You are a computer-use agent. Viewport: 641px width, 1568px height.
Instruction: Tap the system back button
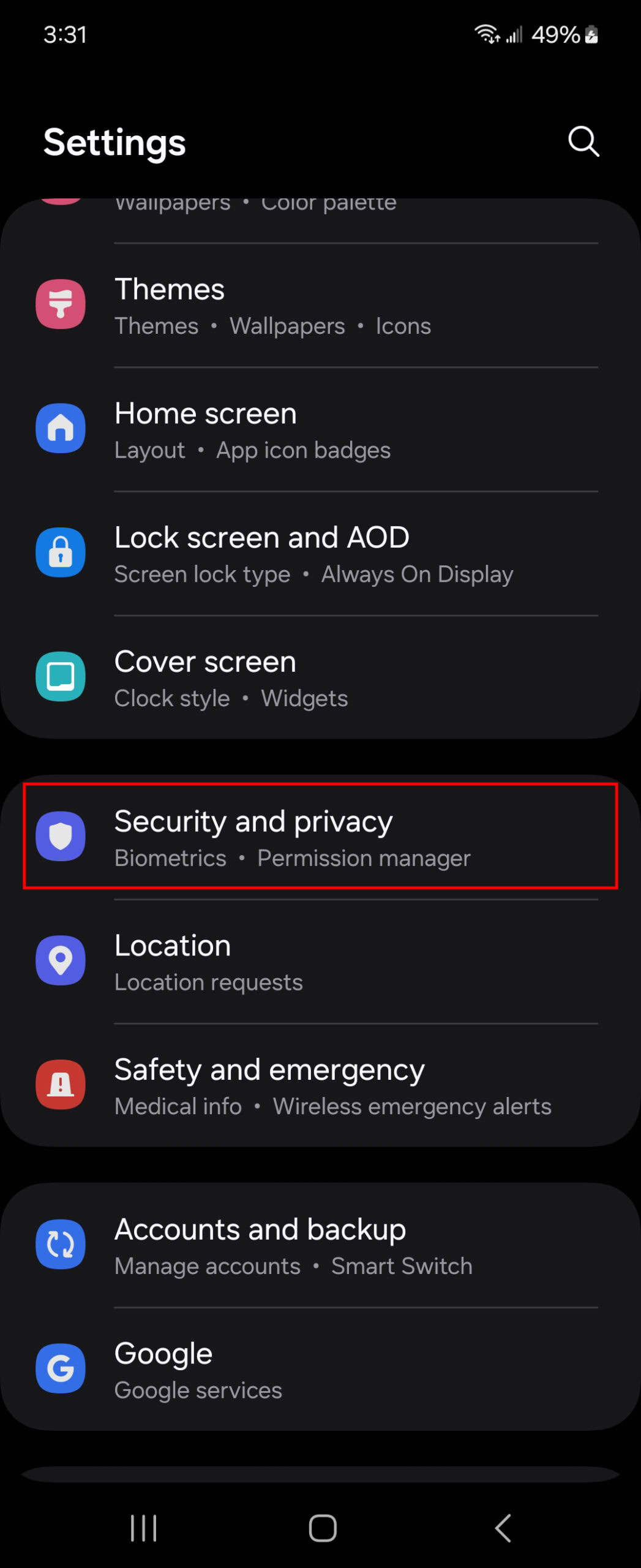click(x=503, y=1528)
